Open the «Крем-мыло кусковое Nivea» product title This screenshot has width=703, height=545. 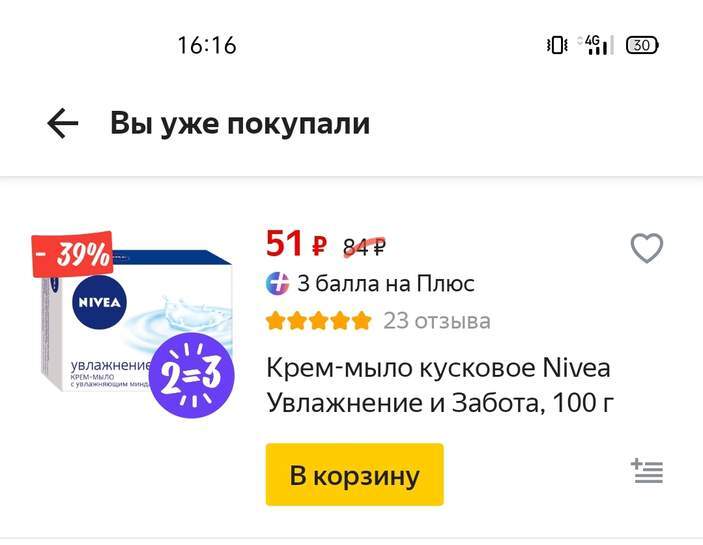click(x=439, y=385)
